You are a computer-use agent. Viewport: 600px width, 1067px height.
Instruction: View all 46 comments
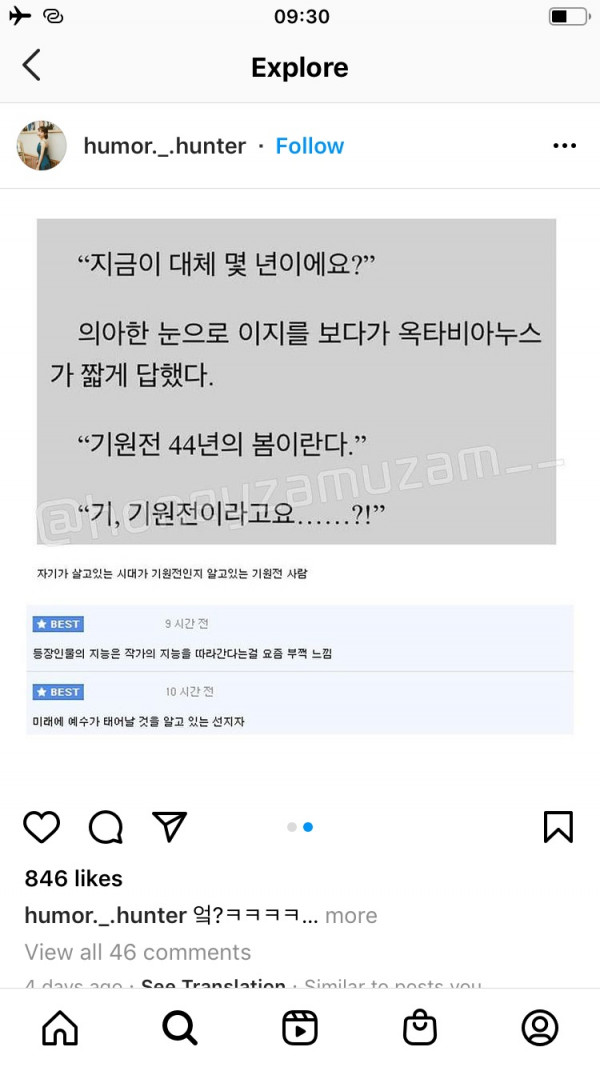[x=138, y=952]
